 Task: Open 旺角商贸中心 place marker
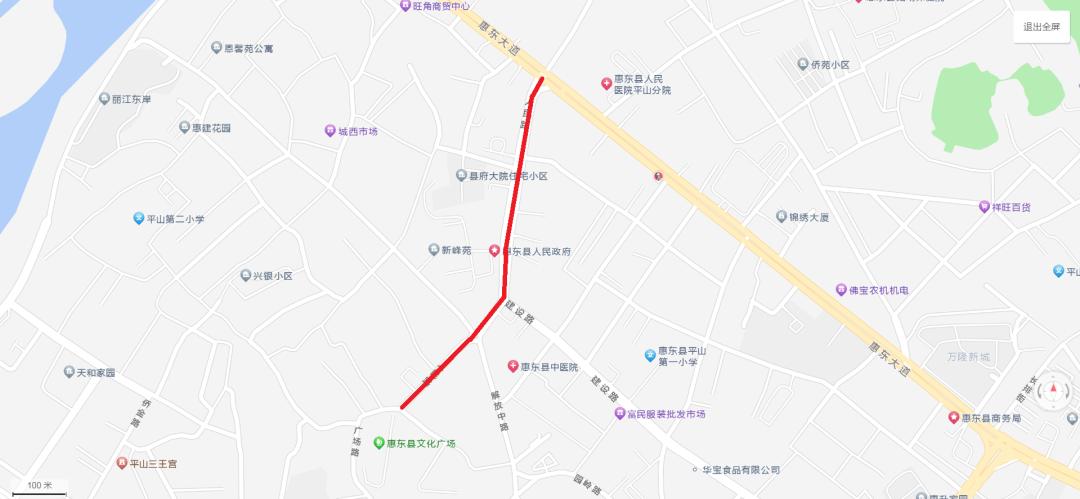pos(404,6)
